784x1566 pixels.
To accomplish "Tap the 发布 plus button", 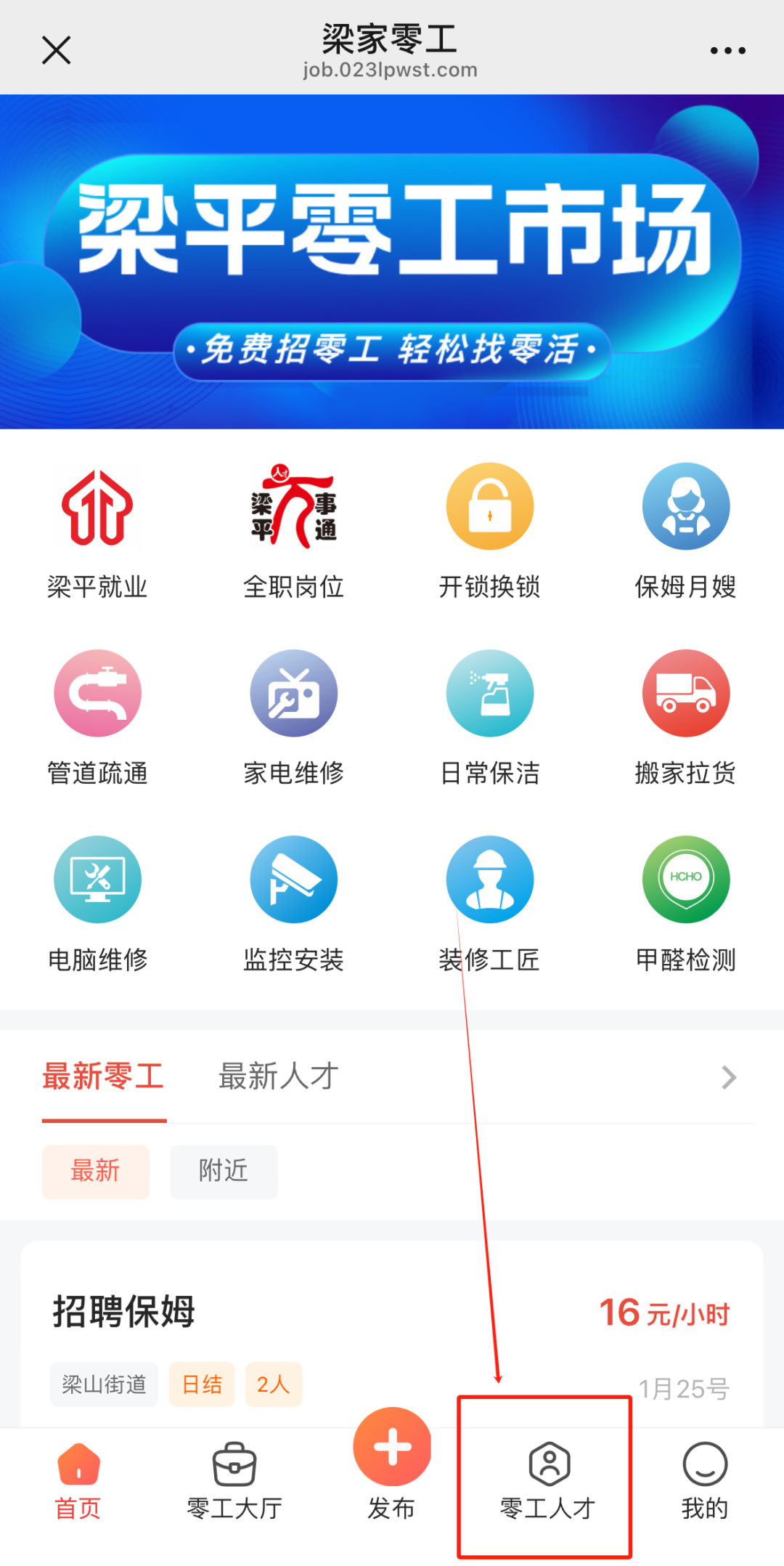I will pos(392,1447).
